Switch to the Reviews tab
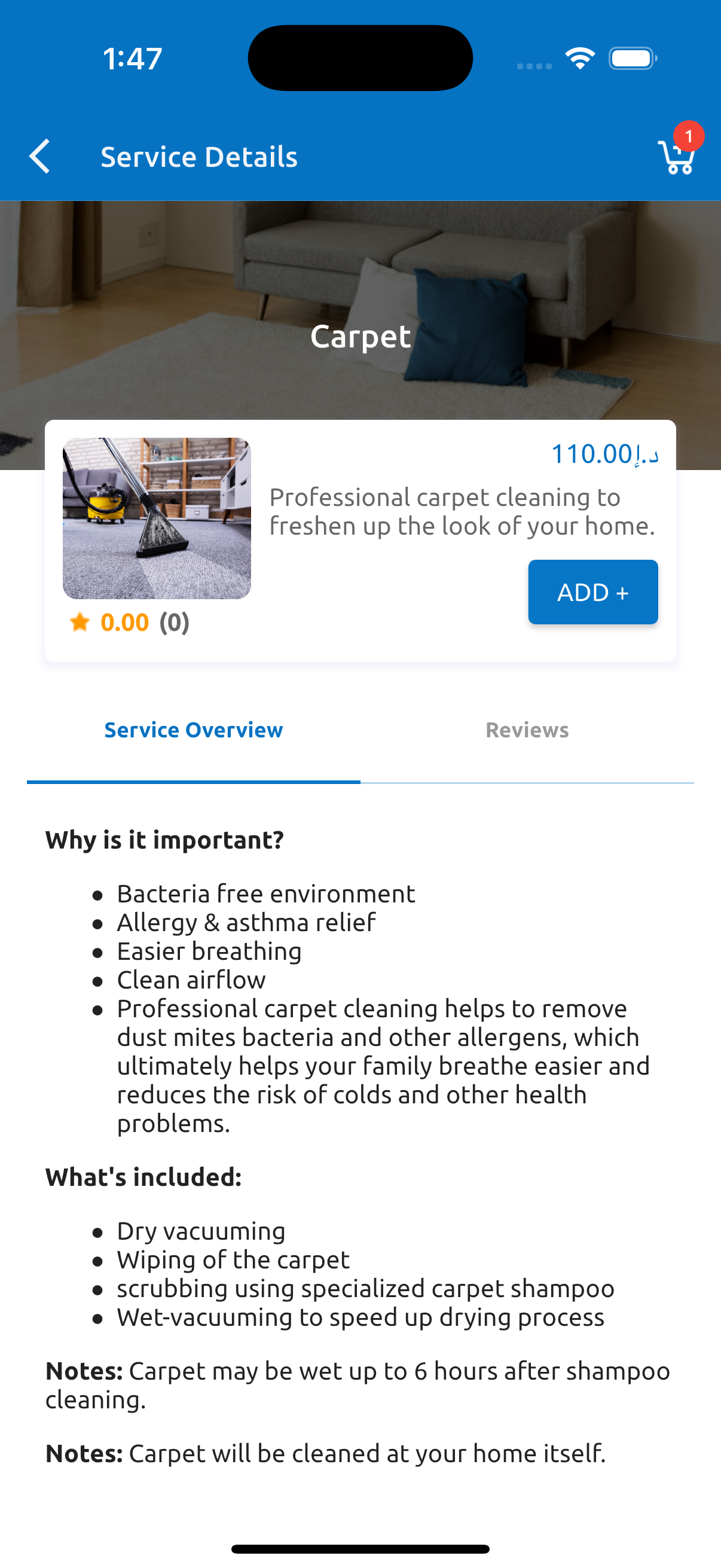The image size is (721, 1568). pyautogui.click(x=526, y=730)
